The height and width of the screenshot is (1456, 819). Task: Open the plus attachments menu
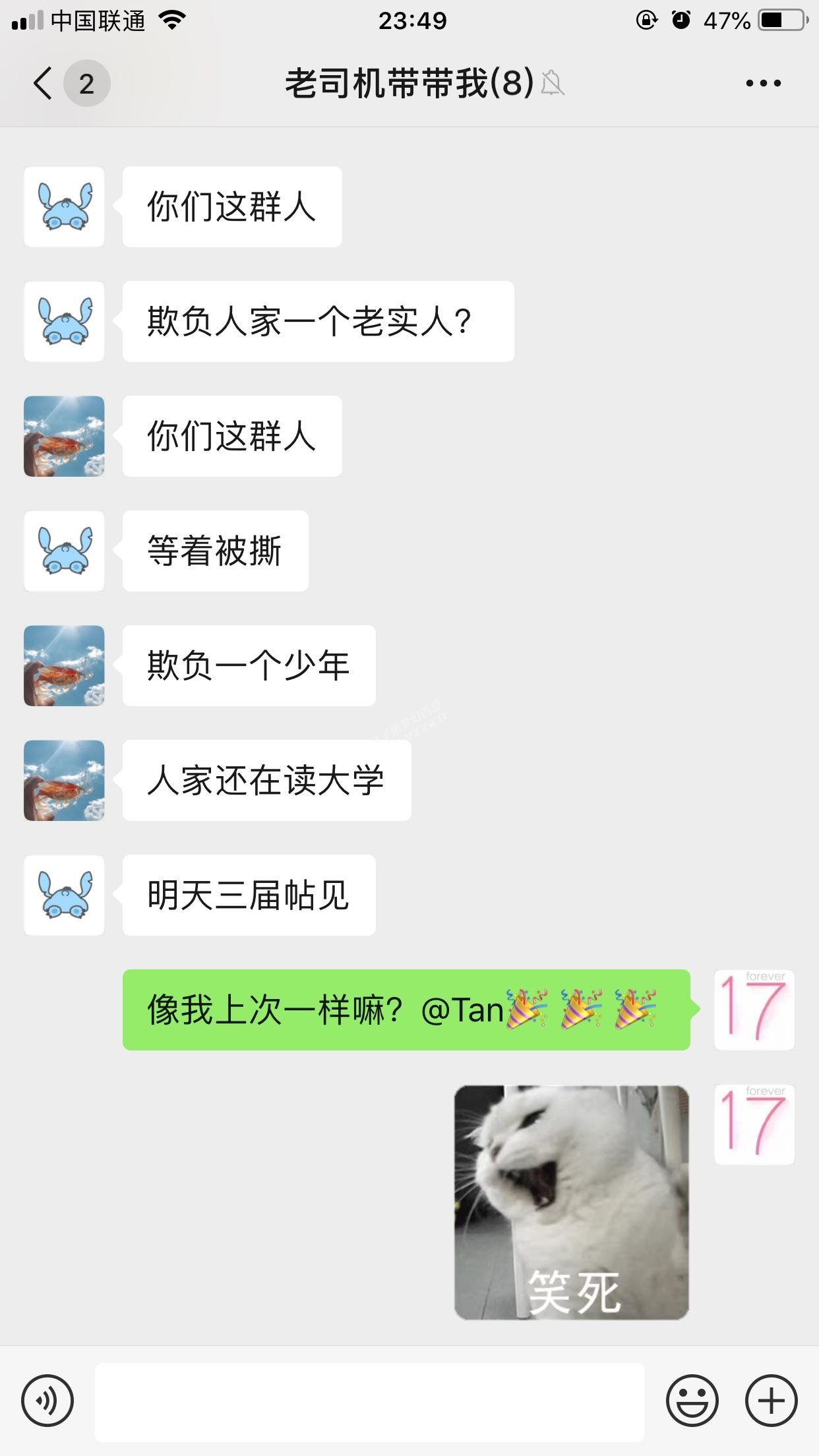point(771,1400)
